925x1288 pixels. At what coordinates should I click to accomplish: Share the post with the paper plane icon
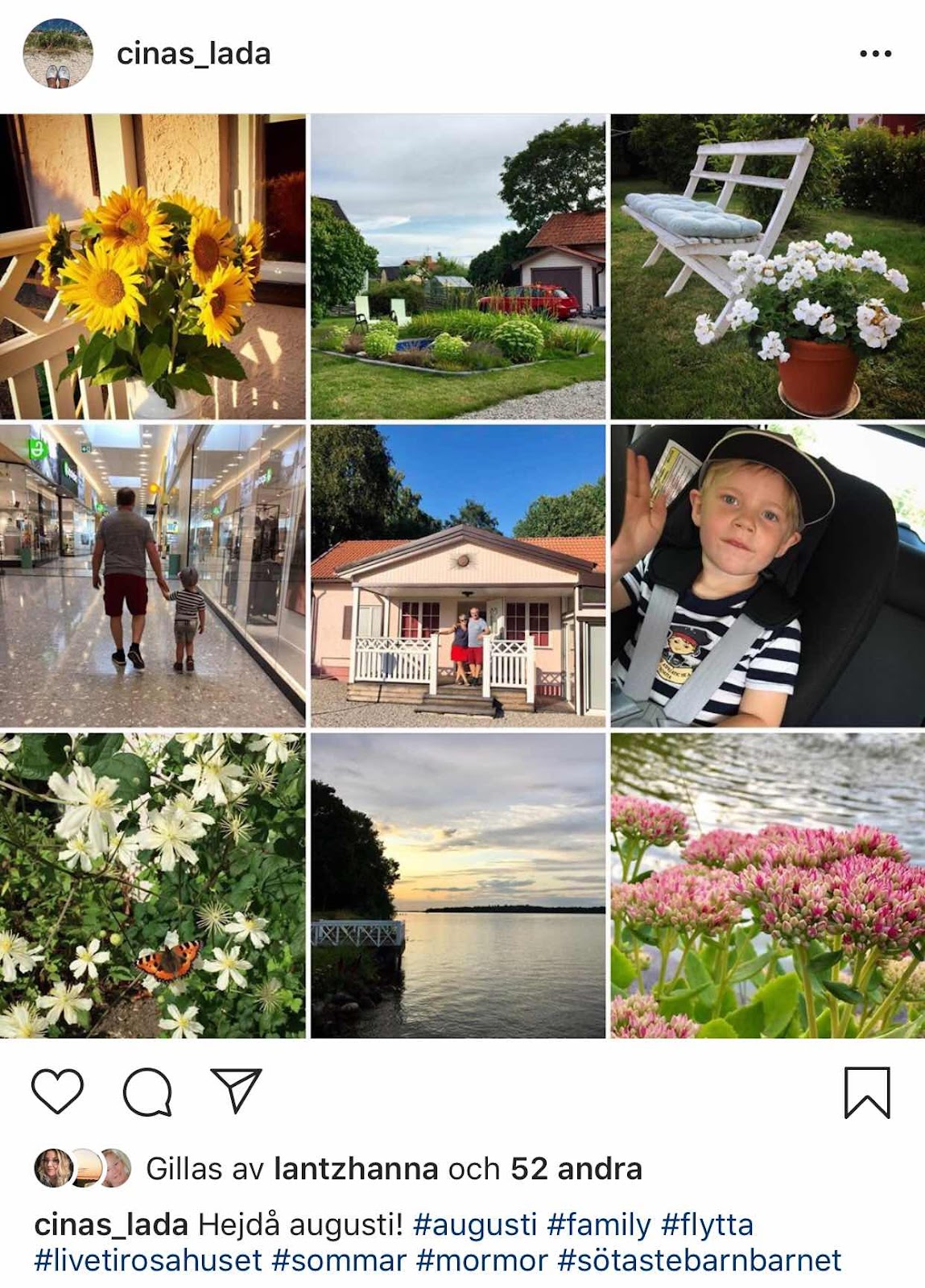pos(236,1091)
